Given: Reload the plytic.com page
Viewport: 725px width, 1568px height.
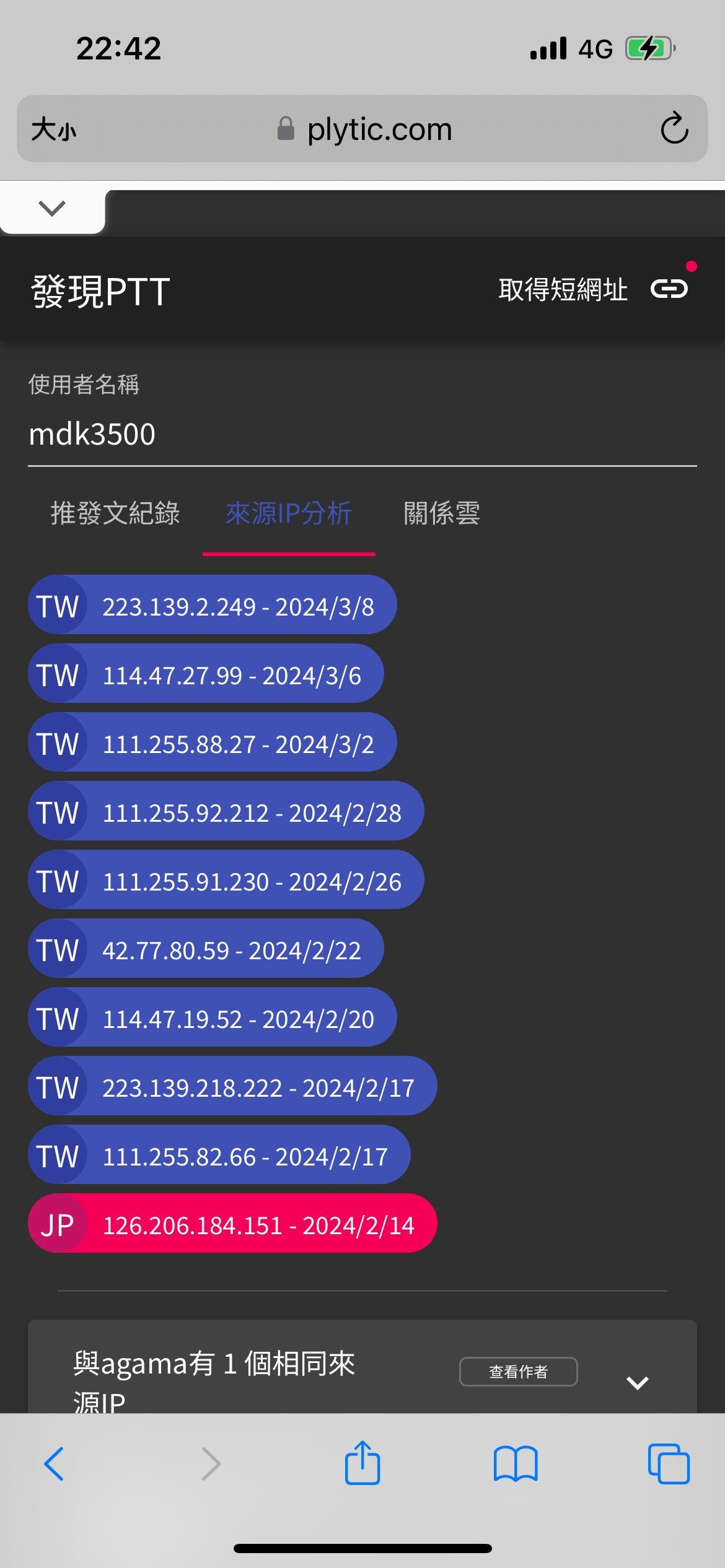Looking at the screenshot, I should click(x=674, y=129).
